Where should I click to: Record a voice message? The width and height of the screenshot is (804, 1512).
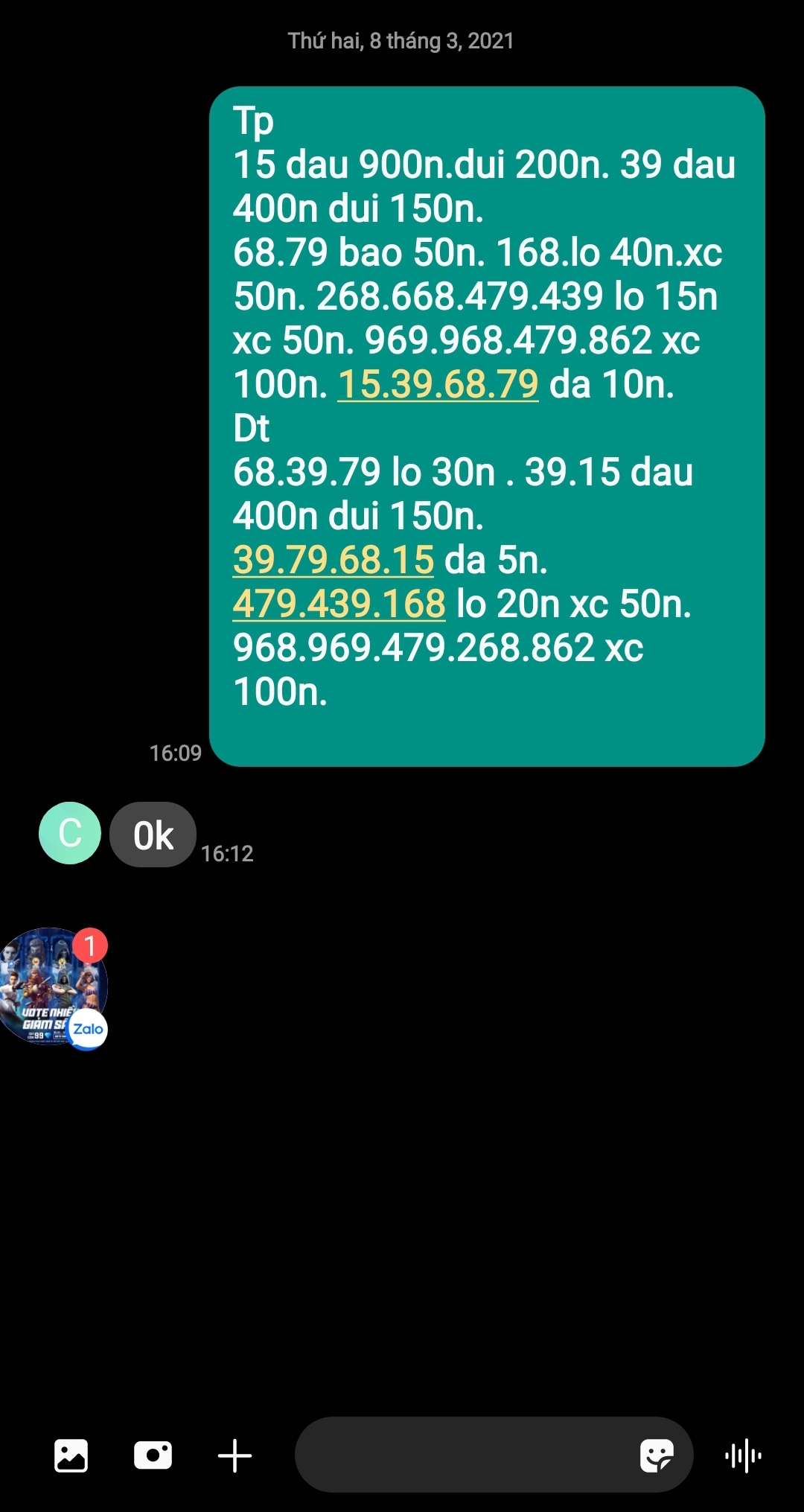point(743,1455)
